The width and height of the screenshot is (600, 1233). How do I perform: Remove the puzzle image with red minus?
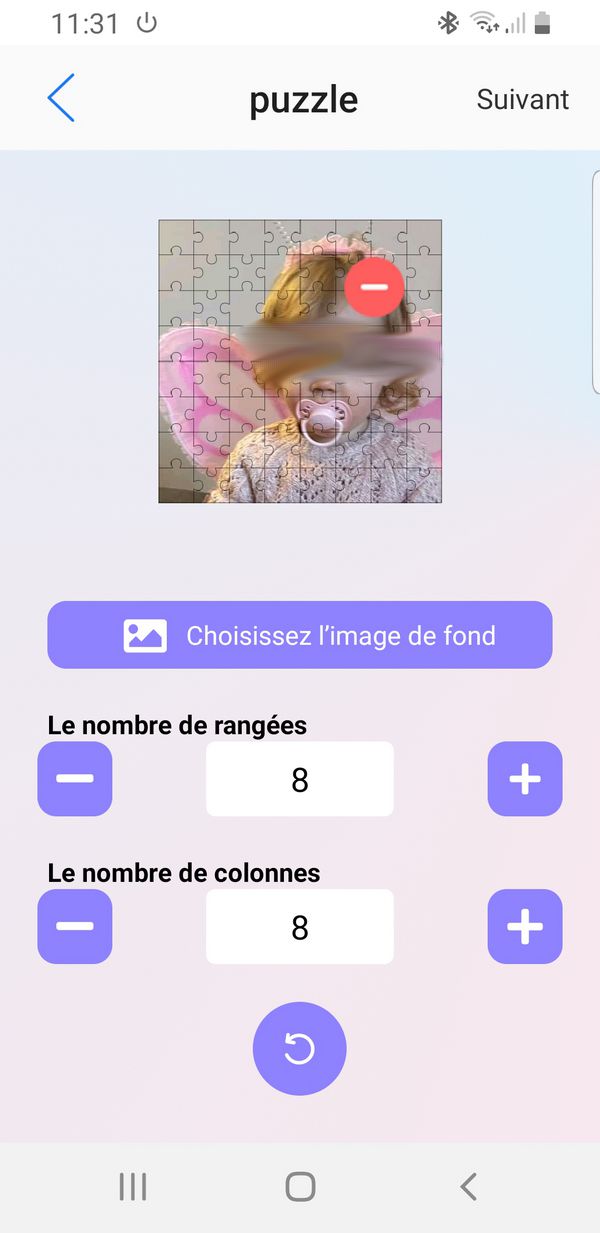(x=374, y=286)
